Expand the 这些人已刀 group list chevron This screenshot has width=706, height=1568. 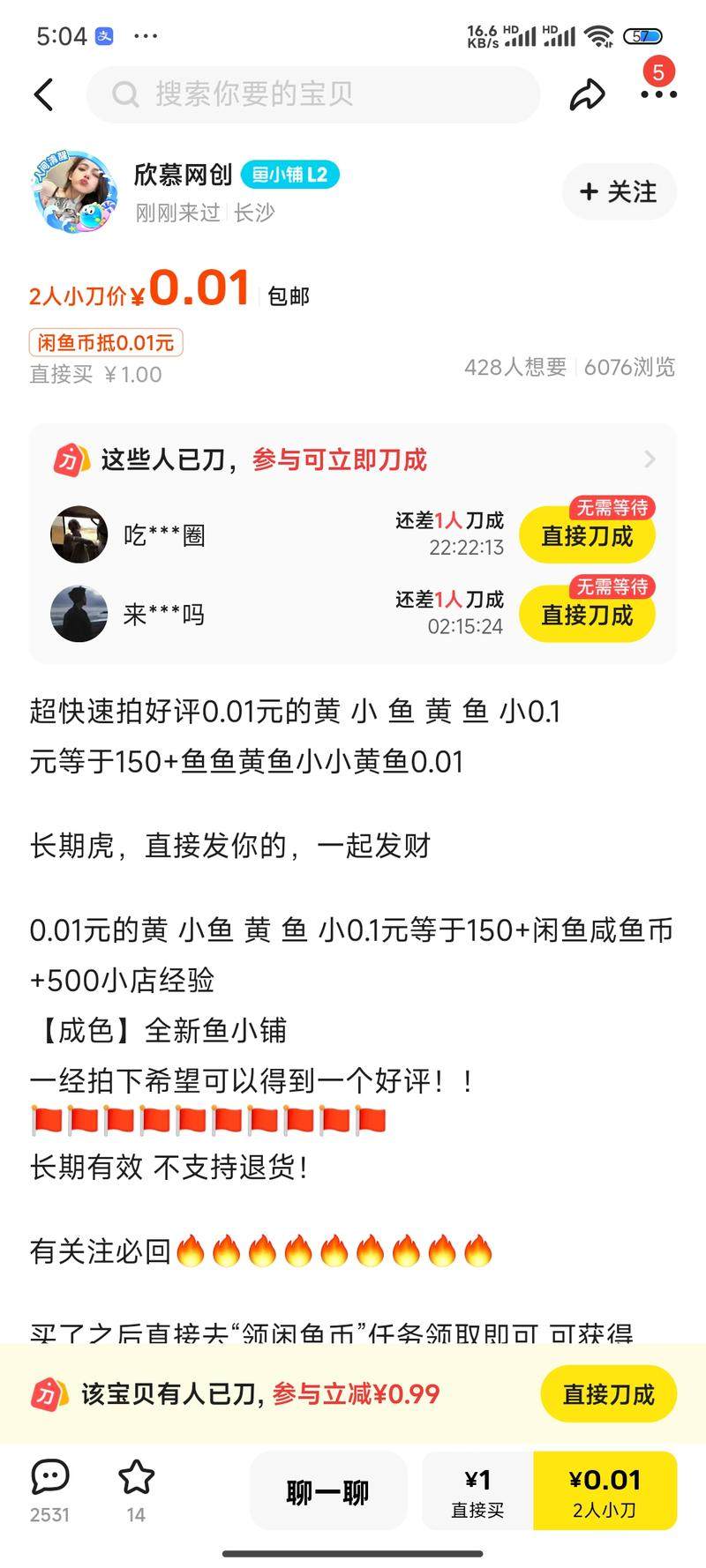tap(650, 459)
